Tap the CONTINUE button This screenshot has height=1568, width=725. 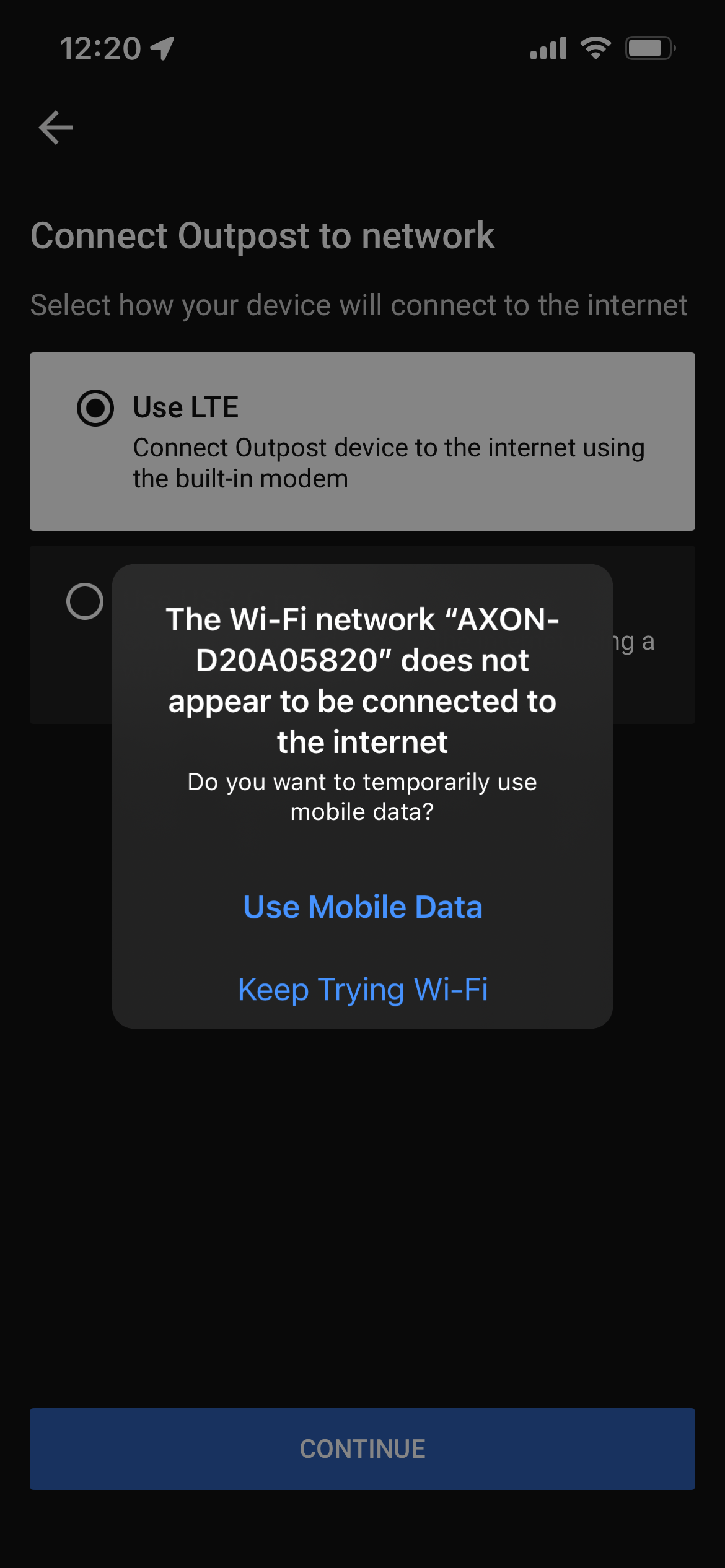362,1448
